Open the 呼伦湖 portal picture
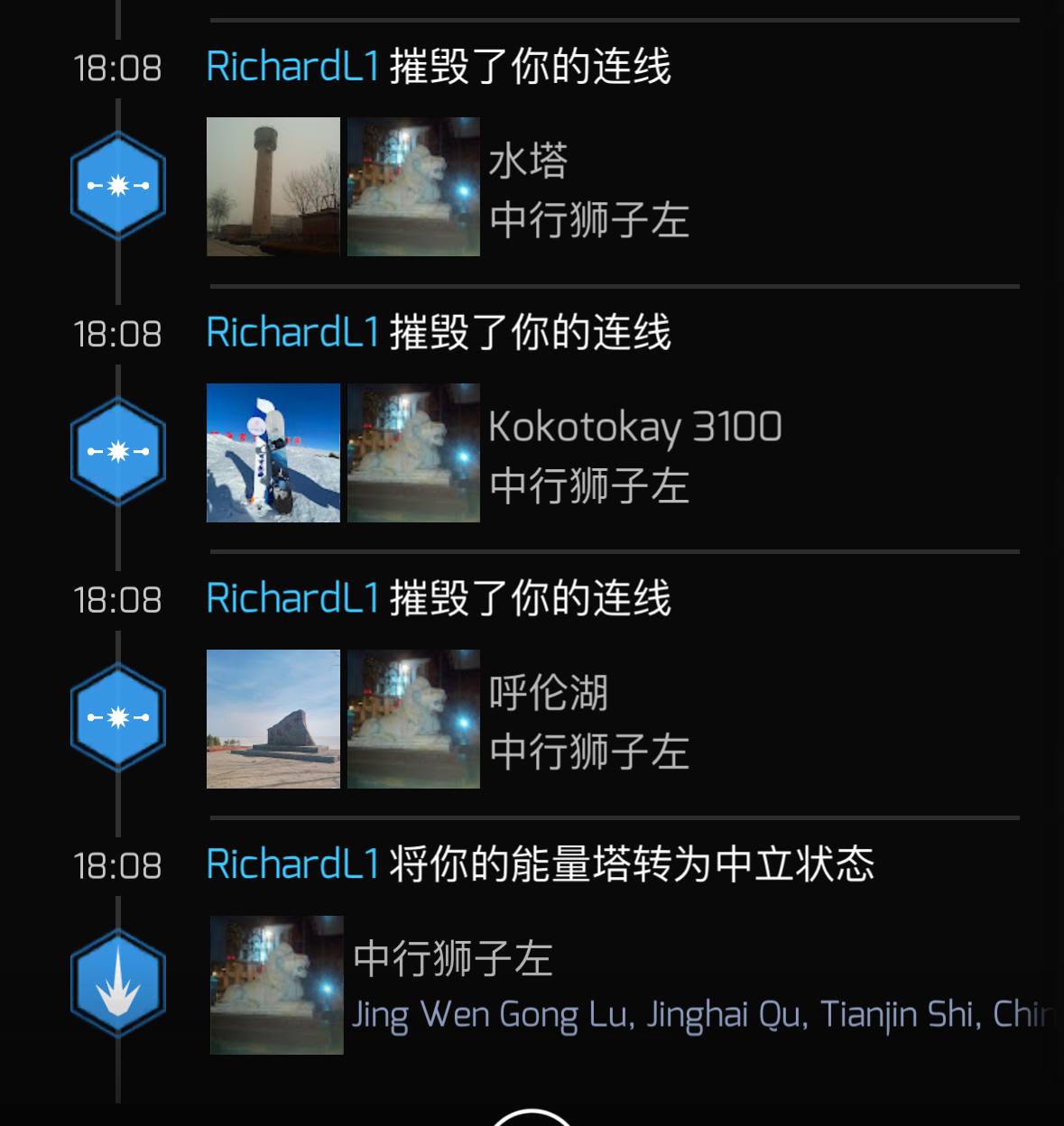This screenshot has width=1064, height=1126. click(x=273, y=719)
